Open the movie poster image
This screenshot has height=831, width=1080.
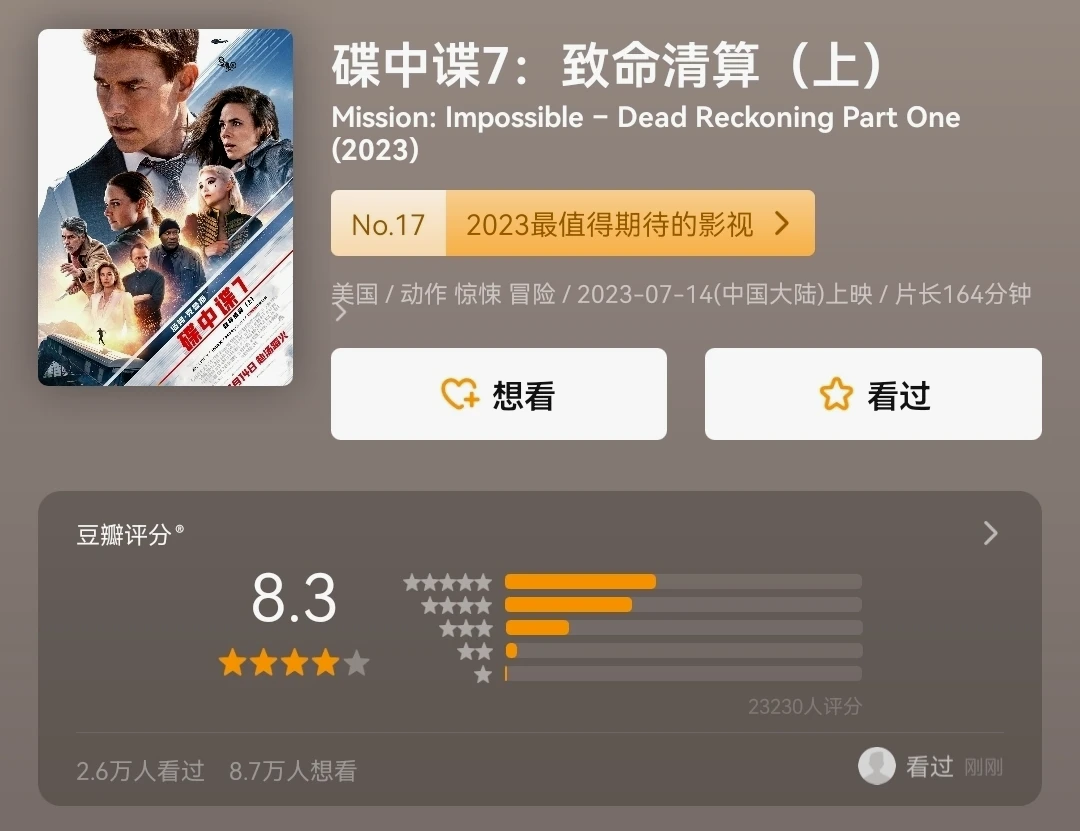[165, 207]
